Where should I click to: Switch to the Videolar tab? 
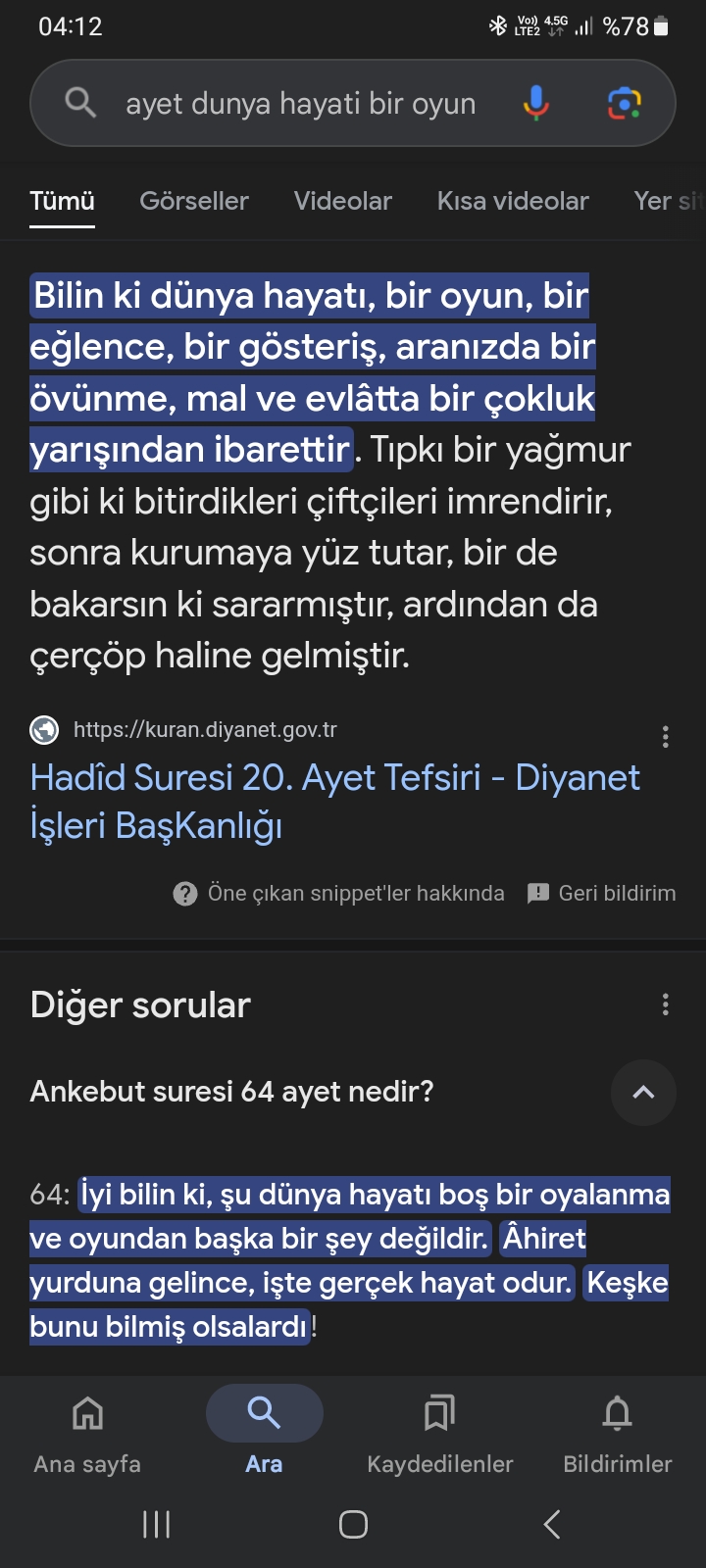click(343, 201)
